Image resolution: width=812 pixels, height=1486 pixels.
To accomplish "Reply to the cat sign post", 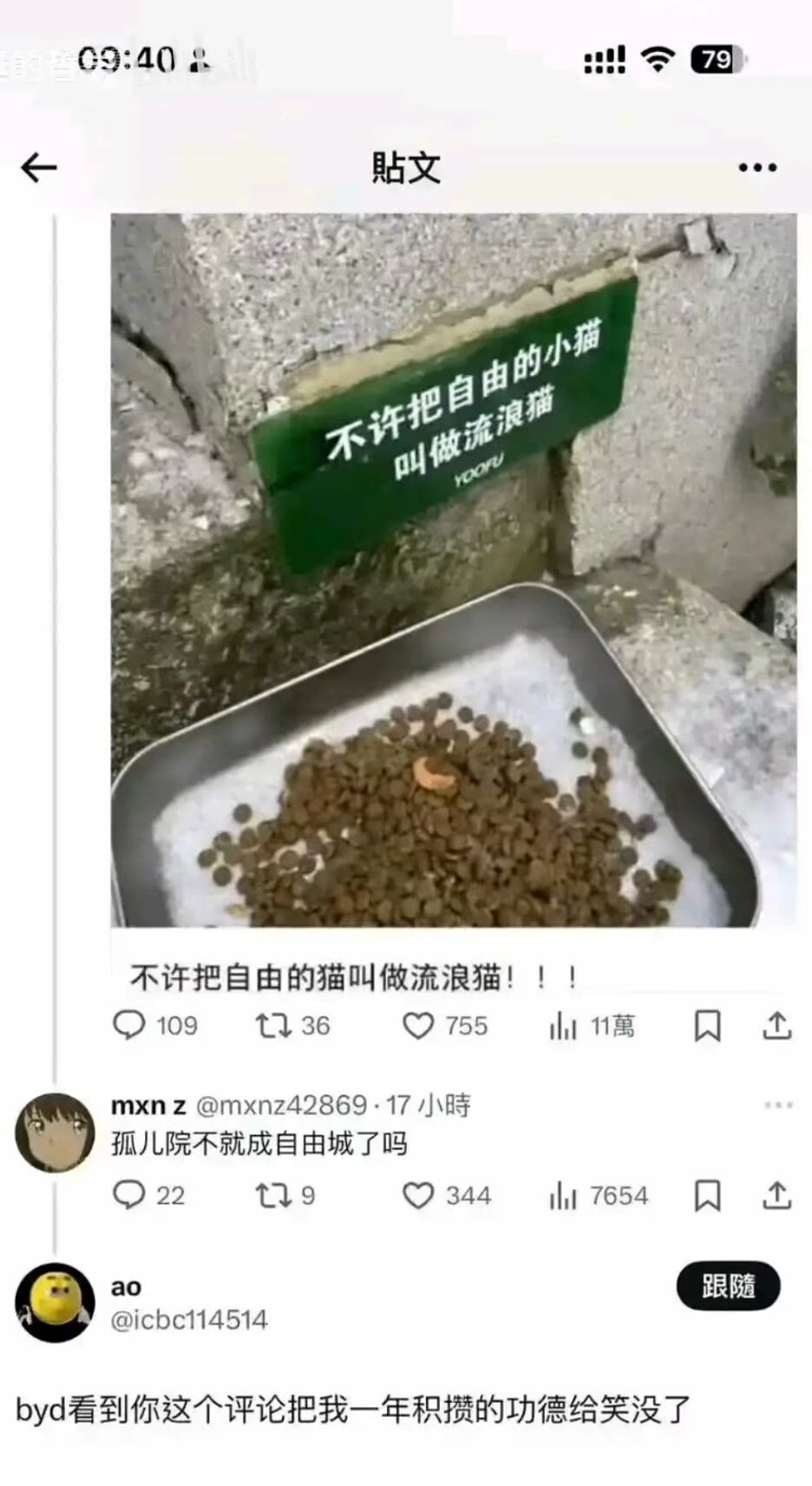I will pos(129,1025).
